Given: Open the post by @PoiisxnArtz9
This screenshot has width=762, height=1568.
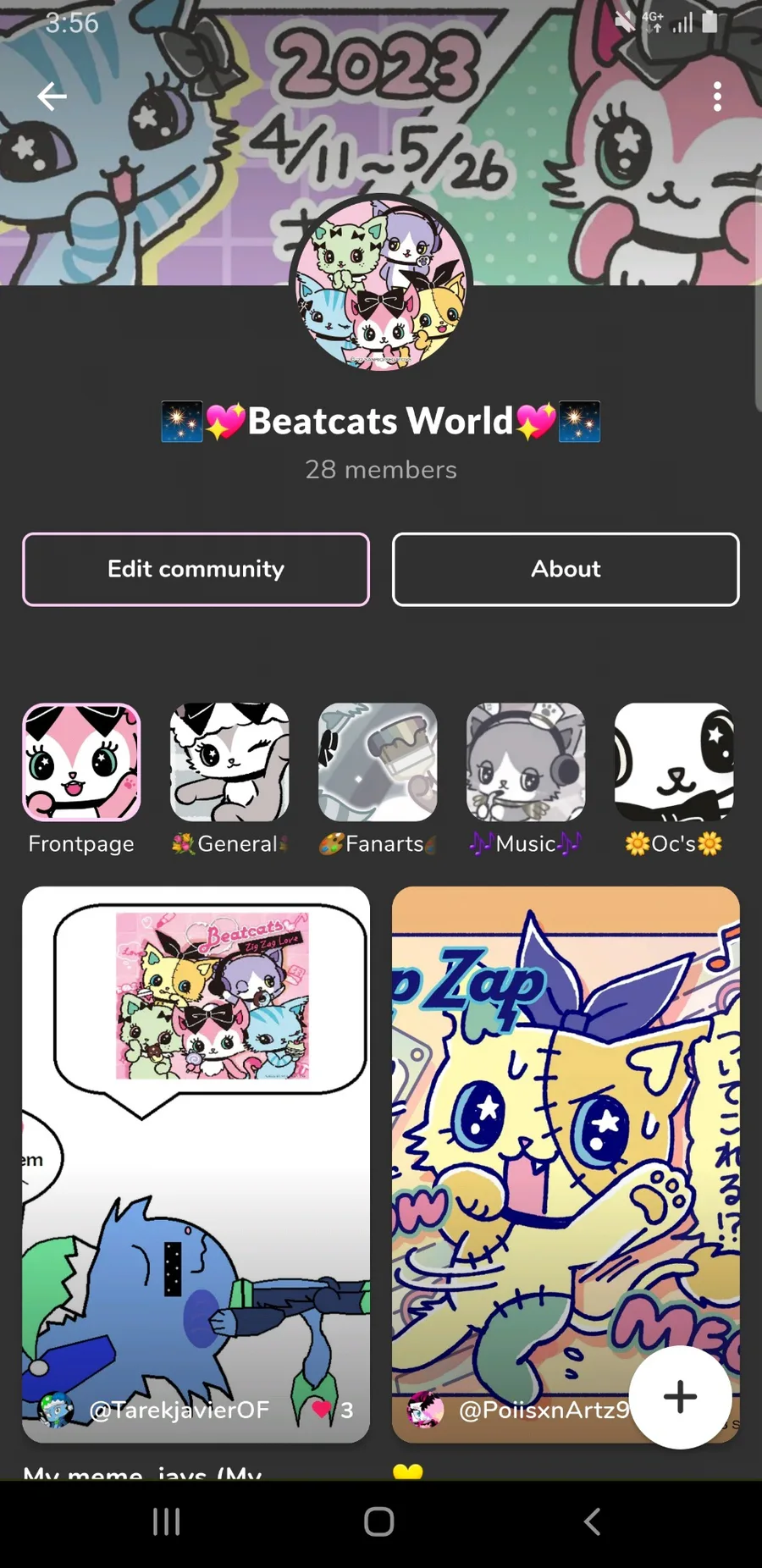Looking at the screenshot, I should 566,1164.
